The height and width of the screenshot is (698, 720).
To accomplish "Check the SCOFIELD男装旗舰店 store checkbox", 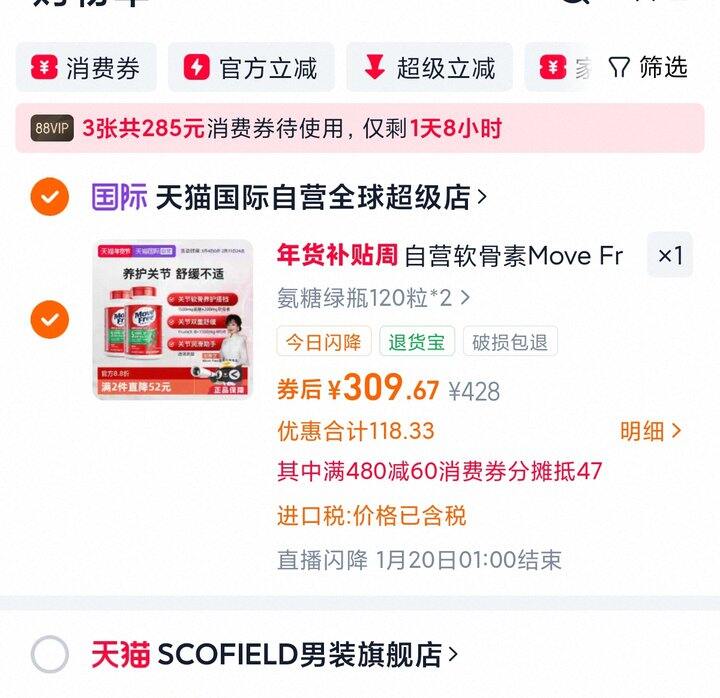I will click(49, 655).
